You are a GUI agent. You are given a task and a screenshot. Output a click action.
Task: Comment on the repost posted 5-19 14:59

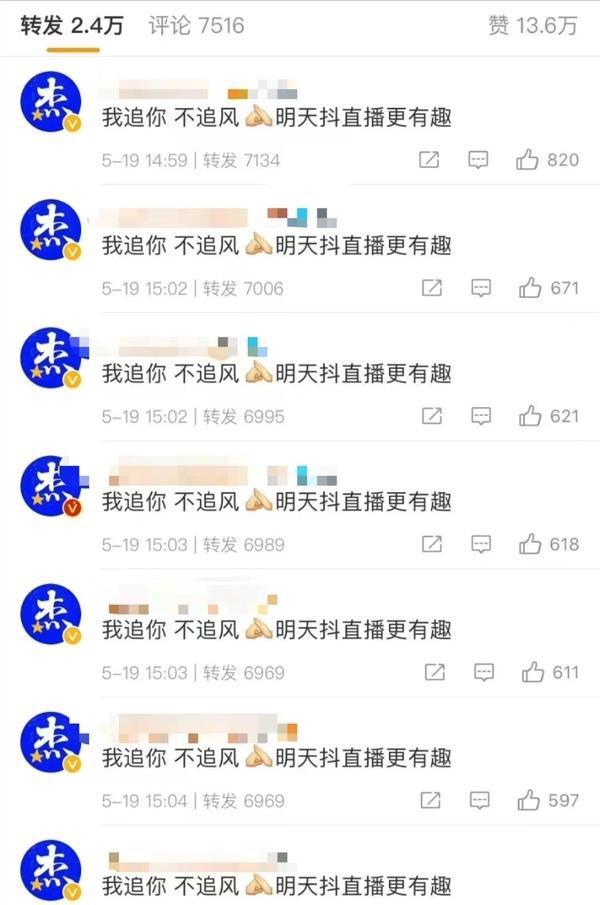click(x=478, y=160)
